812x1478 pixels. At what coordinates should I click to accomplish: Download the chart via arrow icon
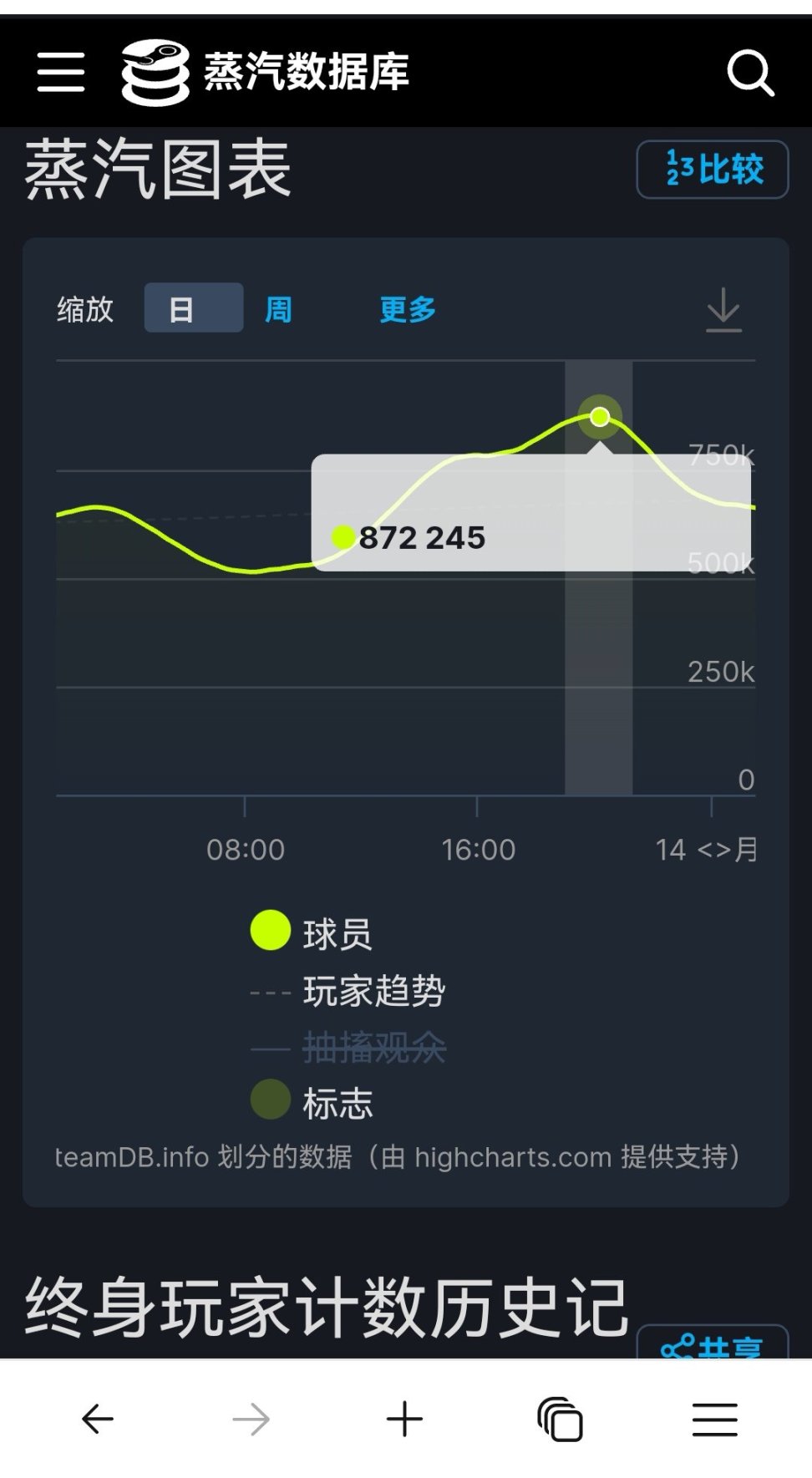pos(723,310)
